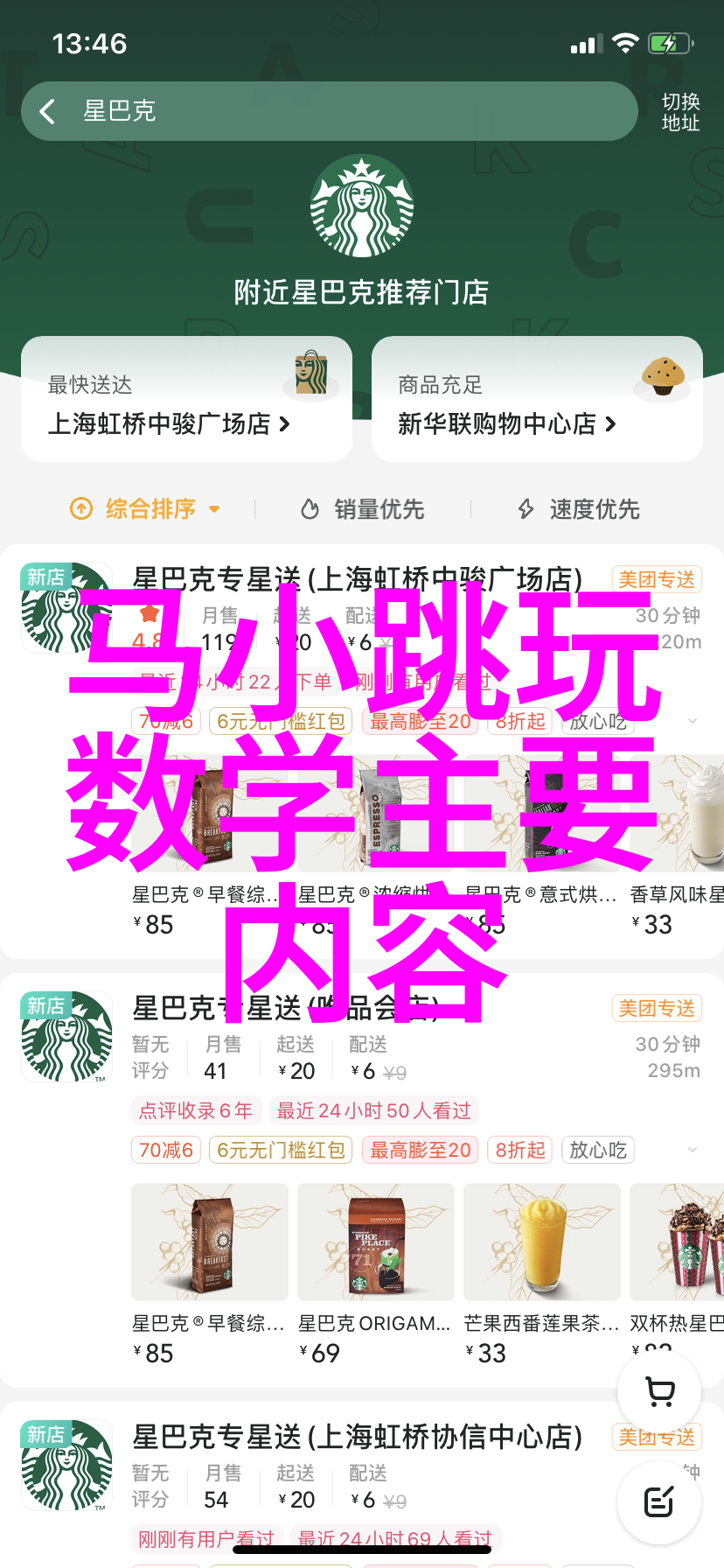Viewport: 724px width, 1568px height.
Task: Expand promo tags of the 295m store
Action: [x=693, y=1150]
